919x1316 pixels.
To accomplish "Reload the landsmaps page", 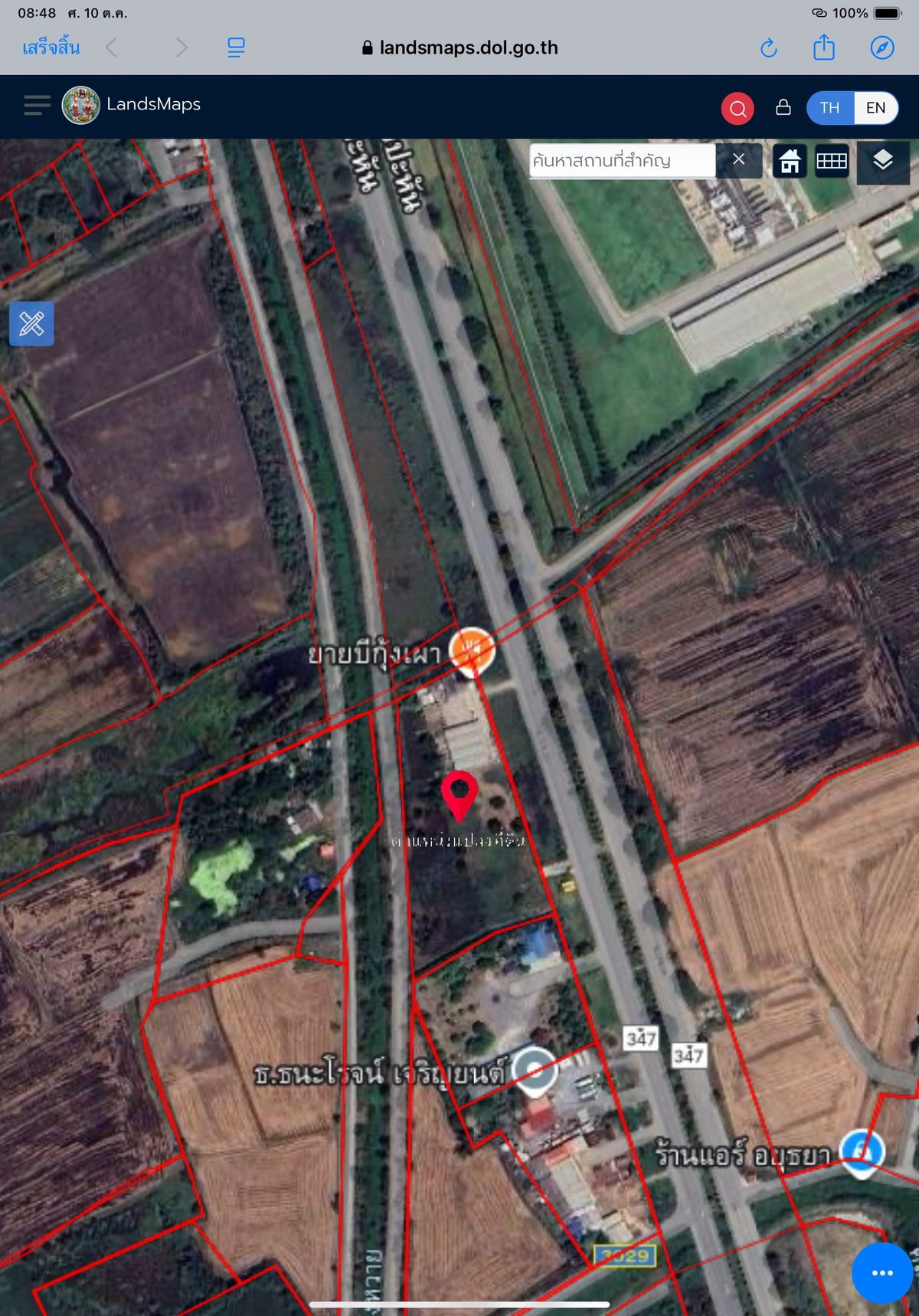I will point(768,48).
